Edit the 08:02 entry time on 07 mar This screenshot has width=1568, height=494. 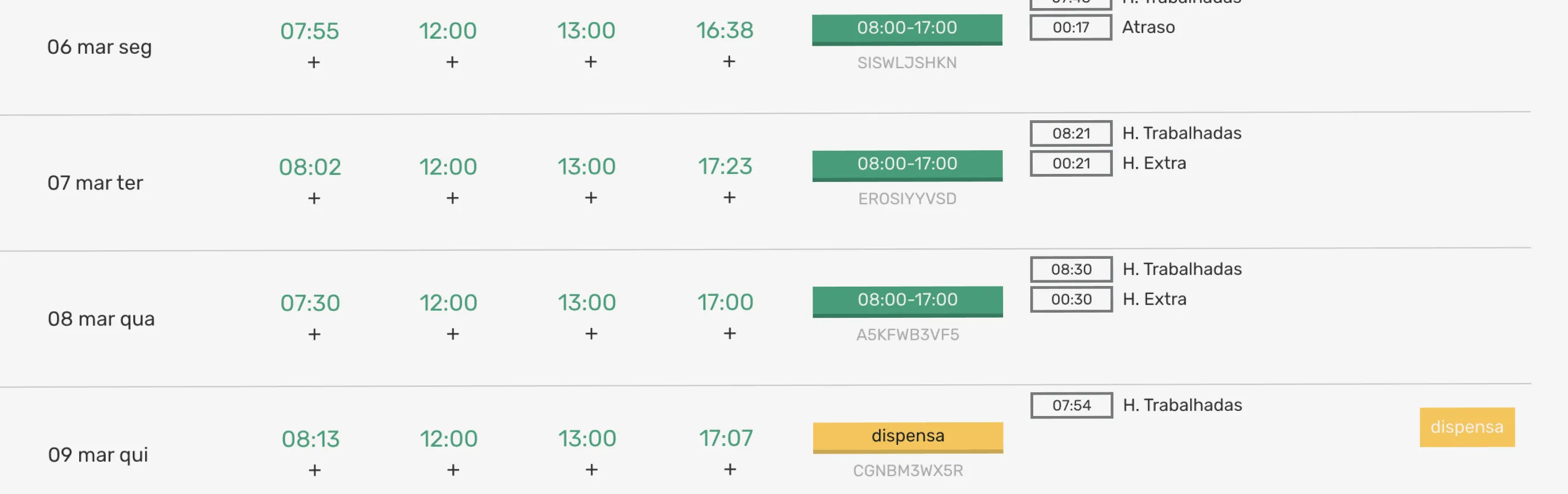[x=310, y=167]
